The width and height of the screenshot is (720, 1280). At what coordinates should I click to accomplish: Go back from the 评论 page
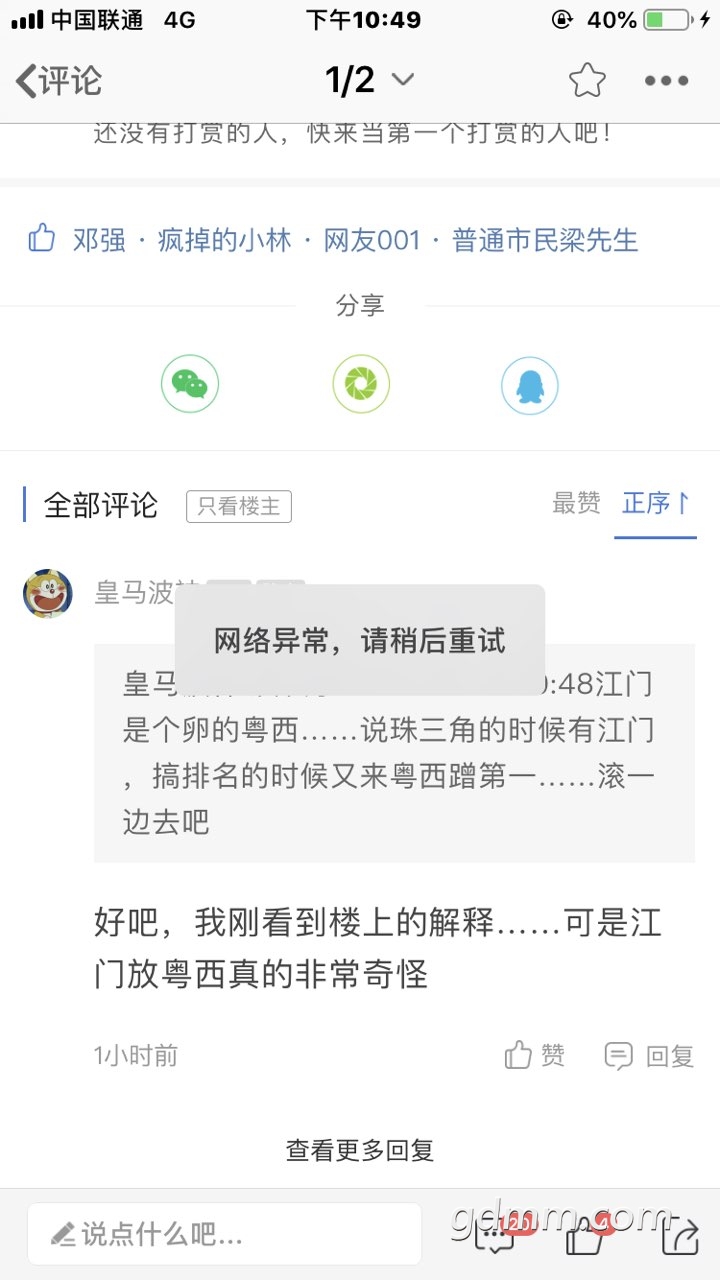(58, 80)
